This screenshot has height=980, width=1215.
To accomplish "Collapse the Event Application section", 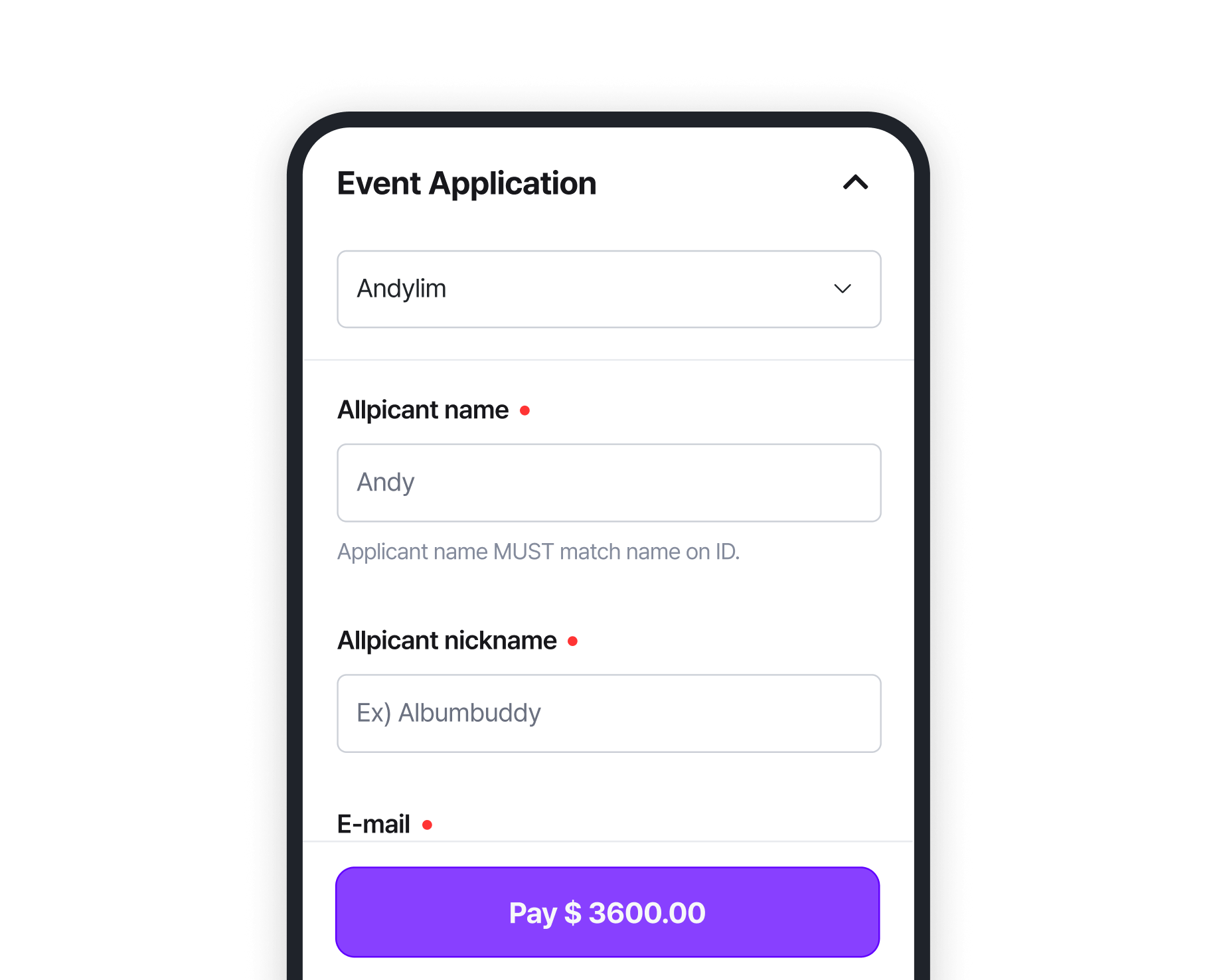I will 855,183.
